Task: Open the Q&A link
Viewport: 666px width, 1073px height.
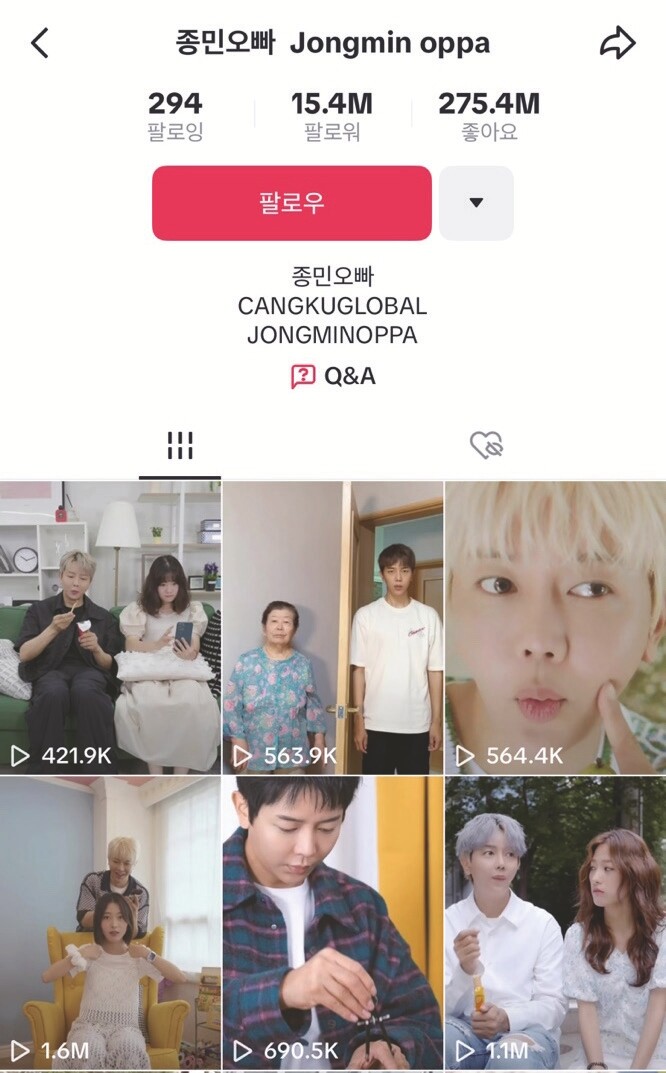Action: pyautogui.click(x=333, y=376)
